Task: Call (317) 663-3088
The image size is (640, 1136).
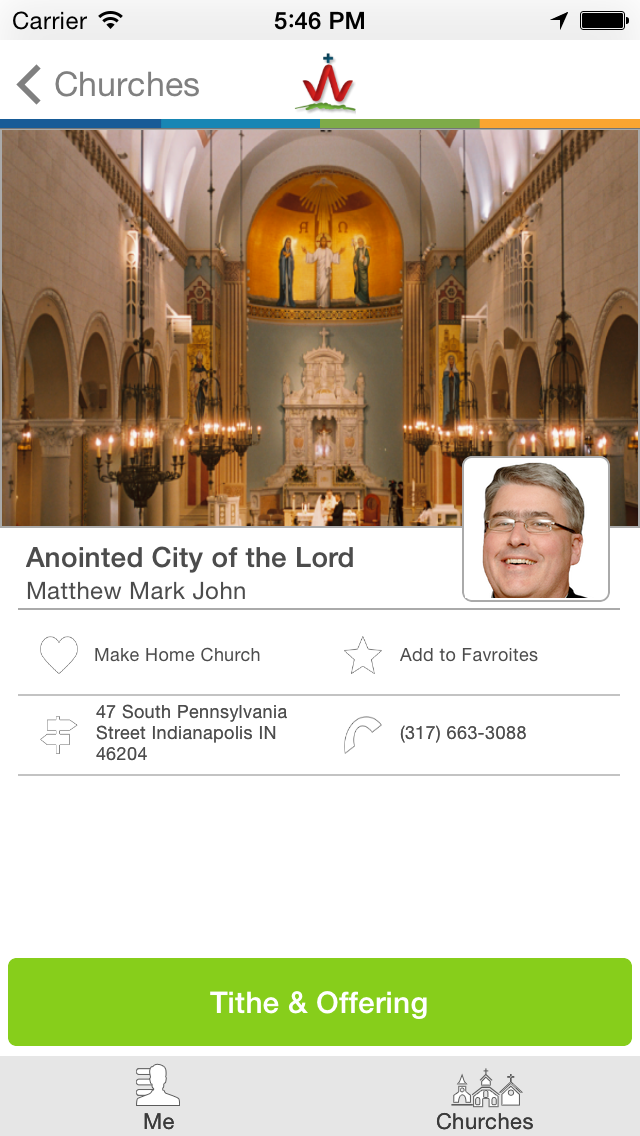Action: [x=435, y=733]
